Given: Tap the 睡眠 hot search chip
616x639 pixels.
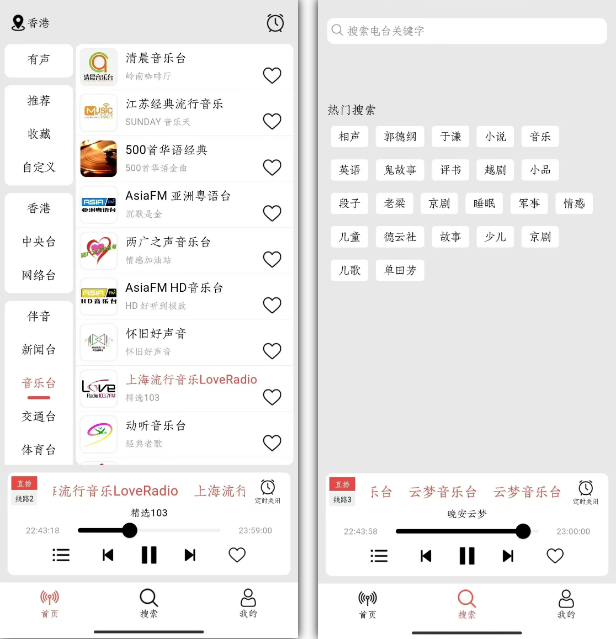Looking at the screenshot, I should click(486, 203).
